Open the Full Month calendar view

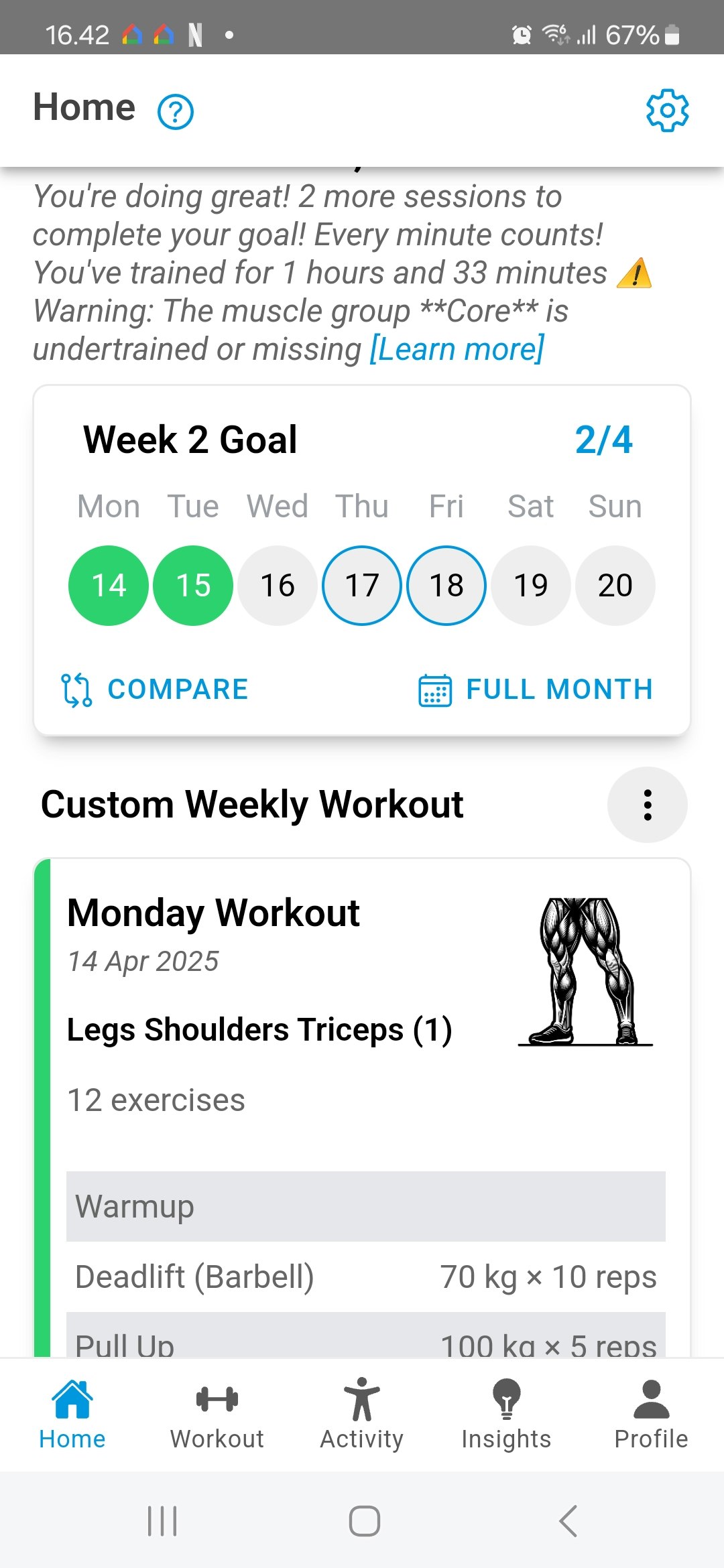tap(536, 690)
